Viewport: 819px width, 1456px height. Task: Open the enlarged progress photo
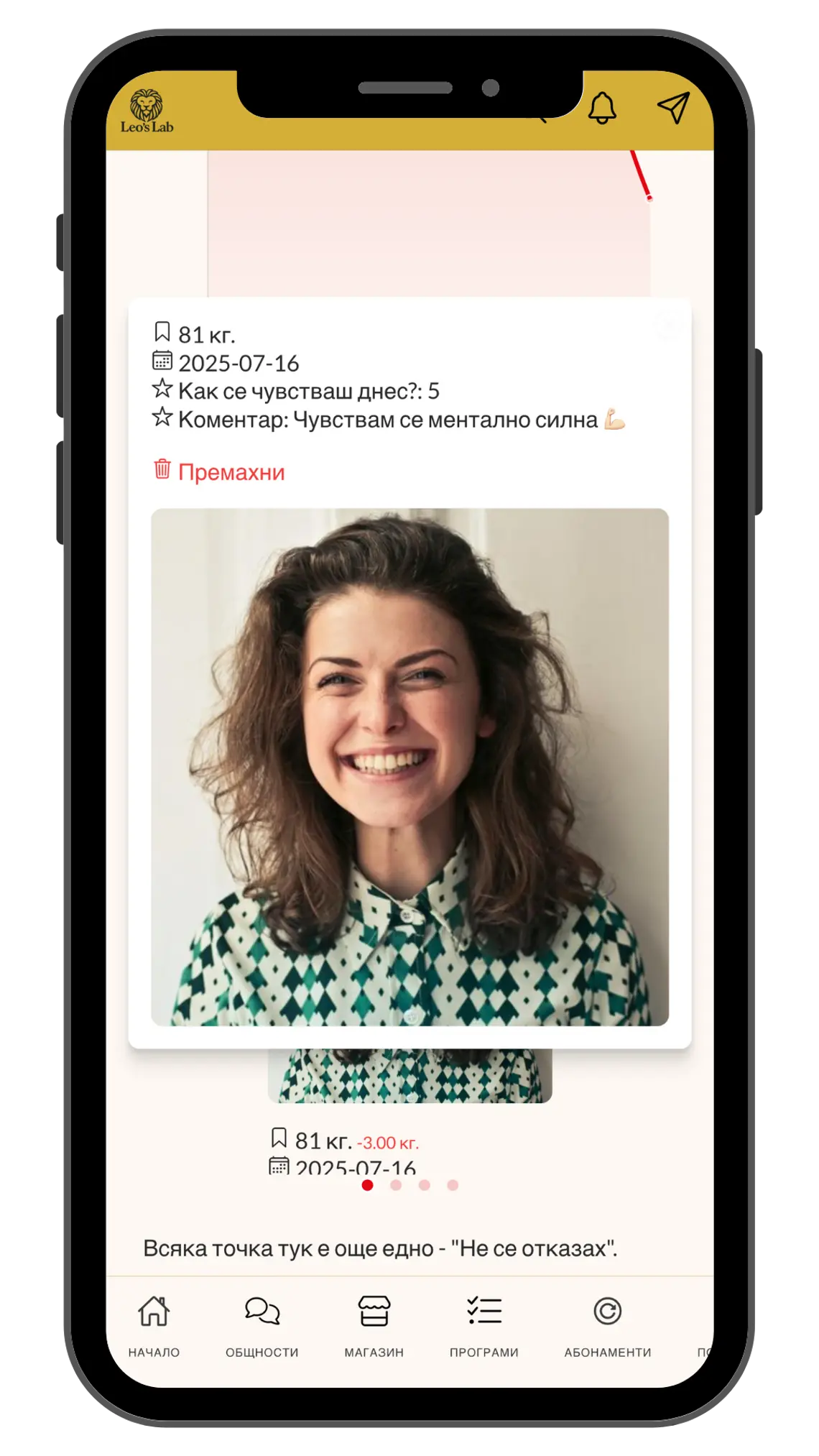point(409,766)
